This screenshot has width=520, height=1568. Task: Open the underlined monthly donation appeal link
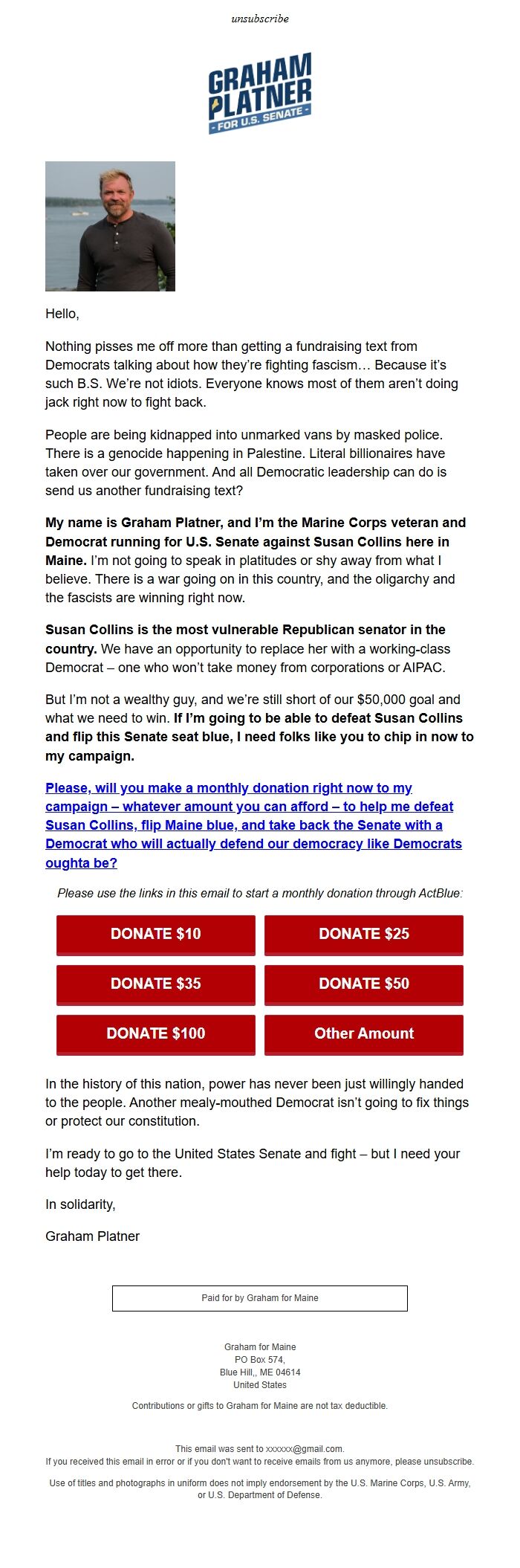[x=253, y=825]
